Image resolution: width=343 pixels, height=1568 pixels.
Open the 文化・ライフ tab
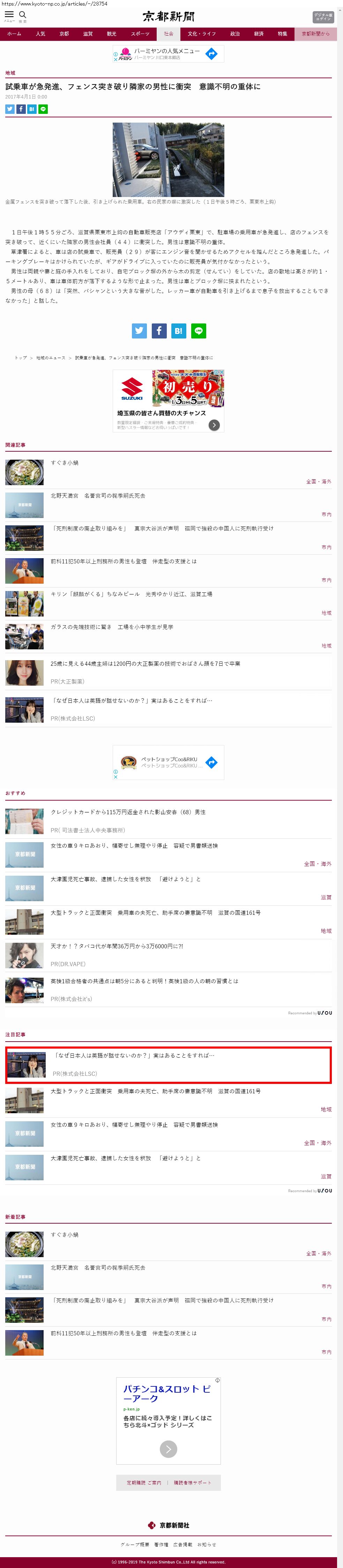[x=201, y=34]
